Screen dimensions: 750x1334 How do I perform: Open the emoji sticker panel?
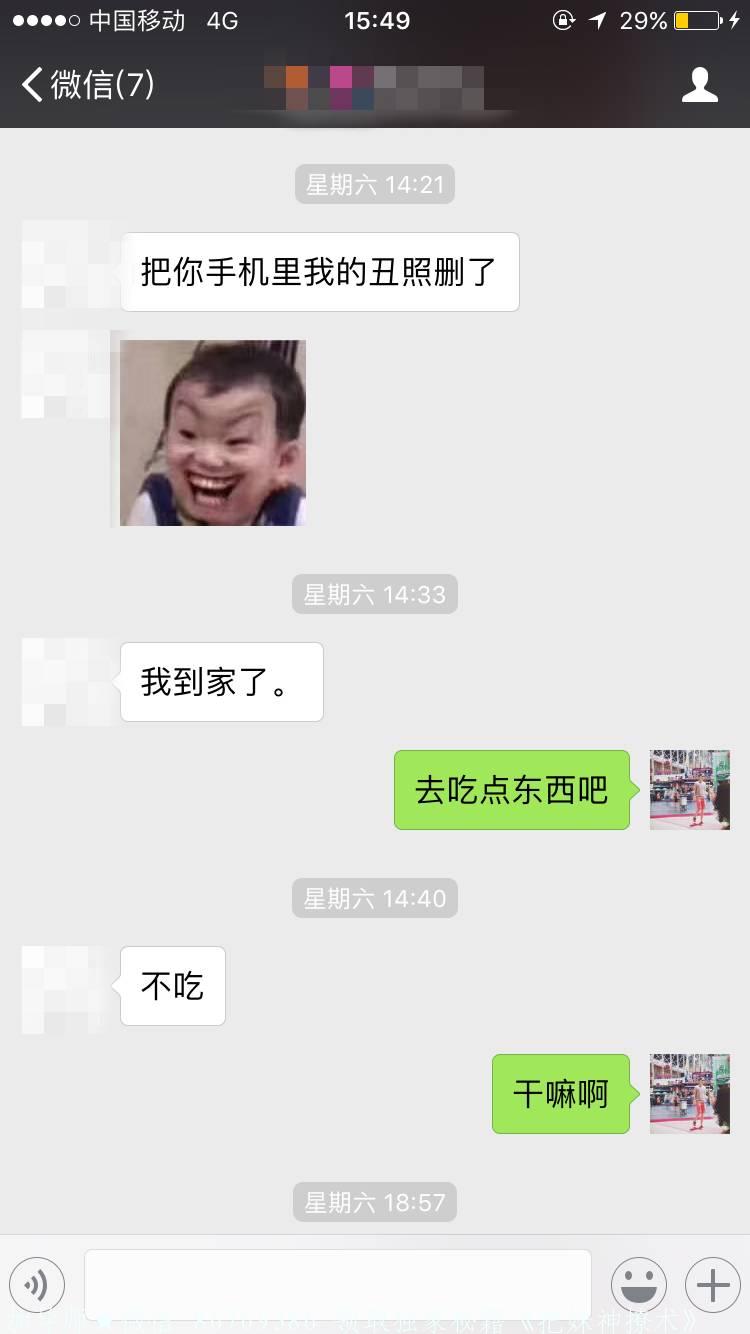pos(638,1284)
